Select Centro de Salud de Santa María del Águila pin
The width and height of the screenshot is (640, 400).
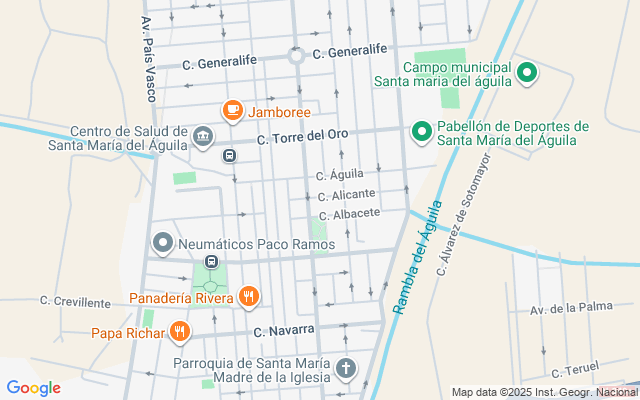[203, 135]
